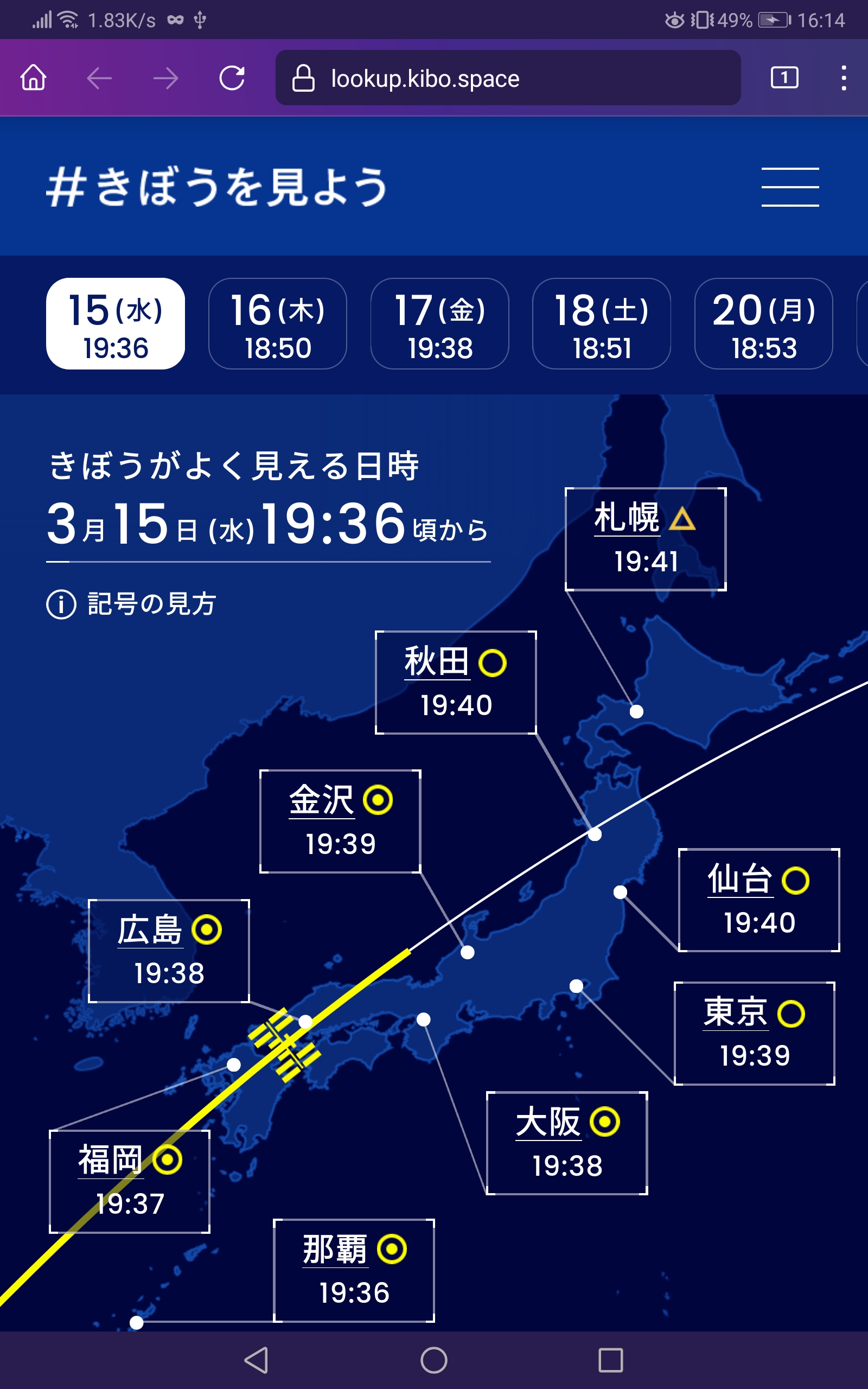
Task: Select the 17 (金) 19:38 date
Action: click(x=440, y=324)
